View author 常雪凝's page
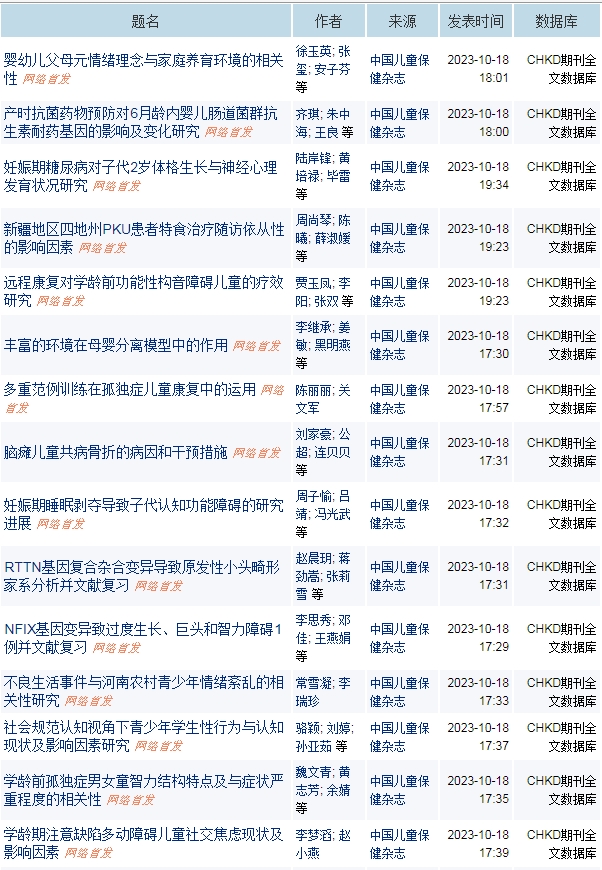602x870 pixels. click(312, 683)
